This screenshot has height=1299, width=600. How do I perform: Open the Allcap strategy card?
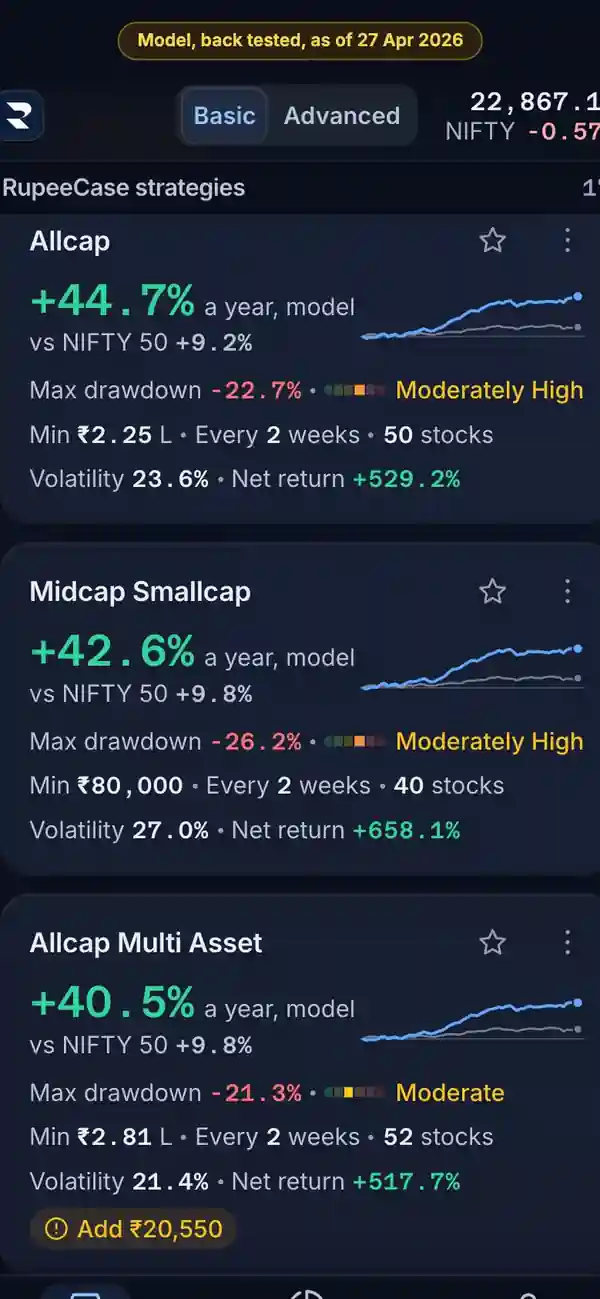[x=300, y=368]
